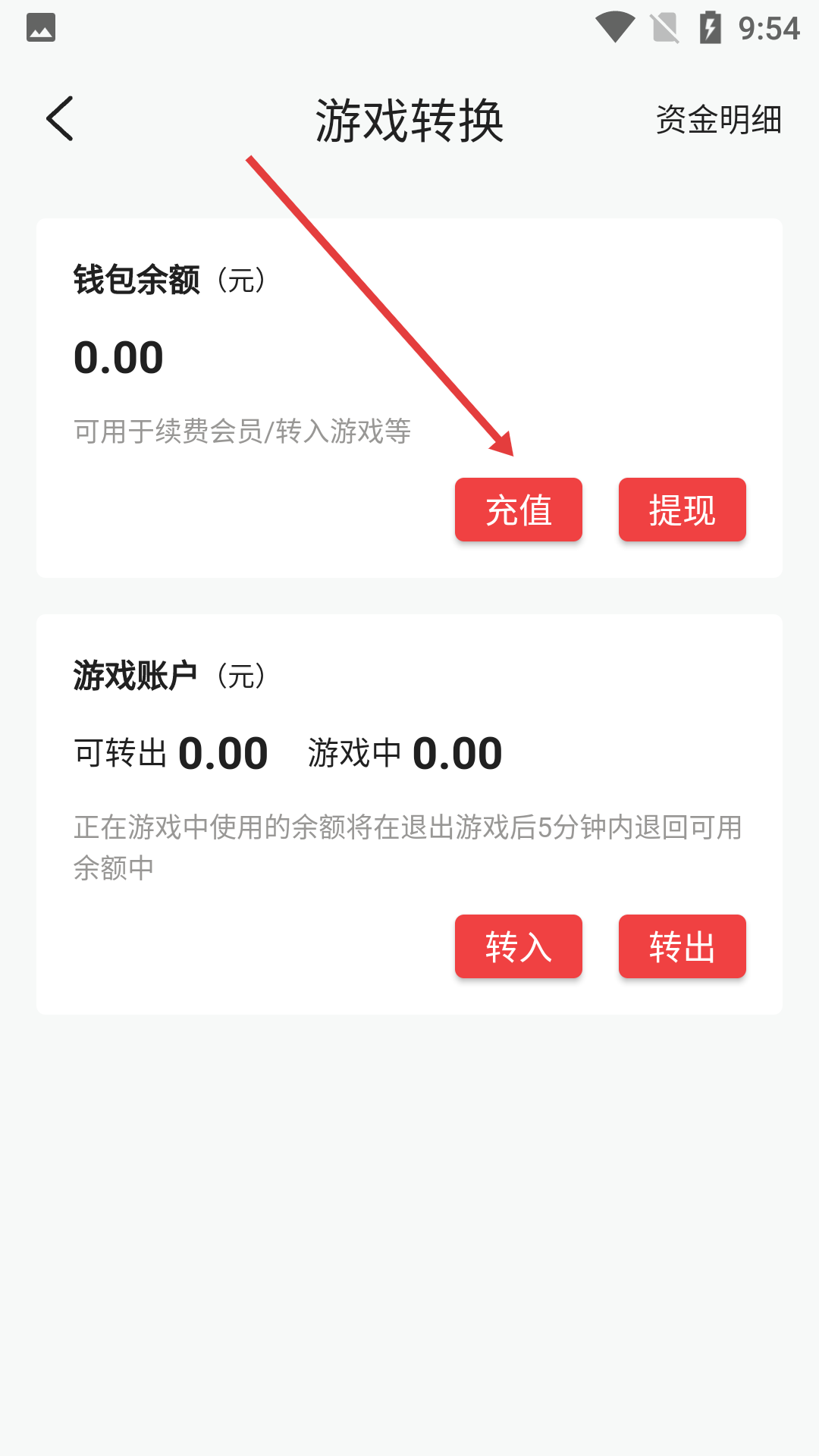Tap 转入 to transfer into game account

pyautogui.click(x=518, y=946)
